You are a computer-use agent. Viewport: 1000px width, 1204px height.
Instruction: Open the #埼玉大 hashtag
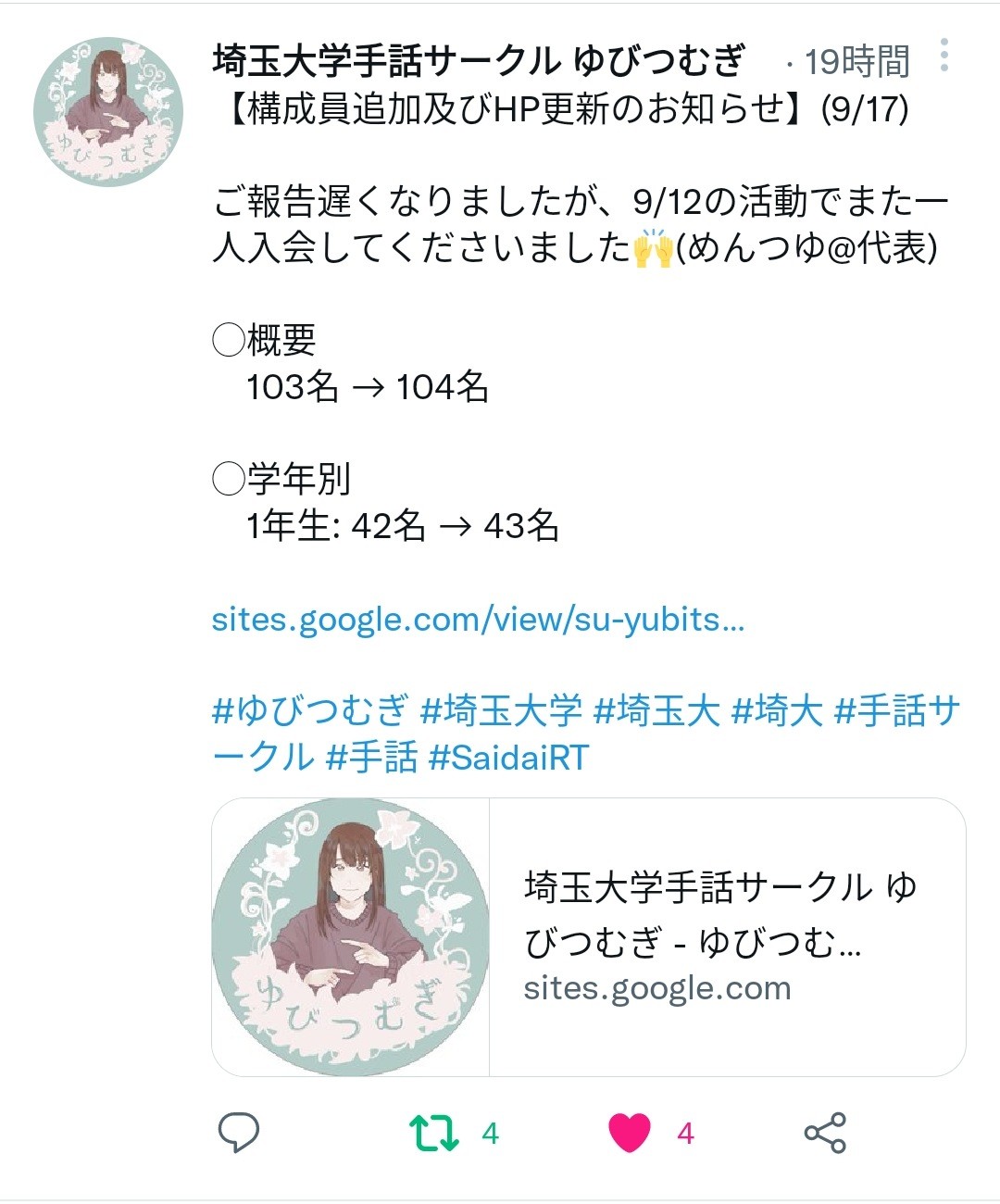[656, 711]
